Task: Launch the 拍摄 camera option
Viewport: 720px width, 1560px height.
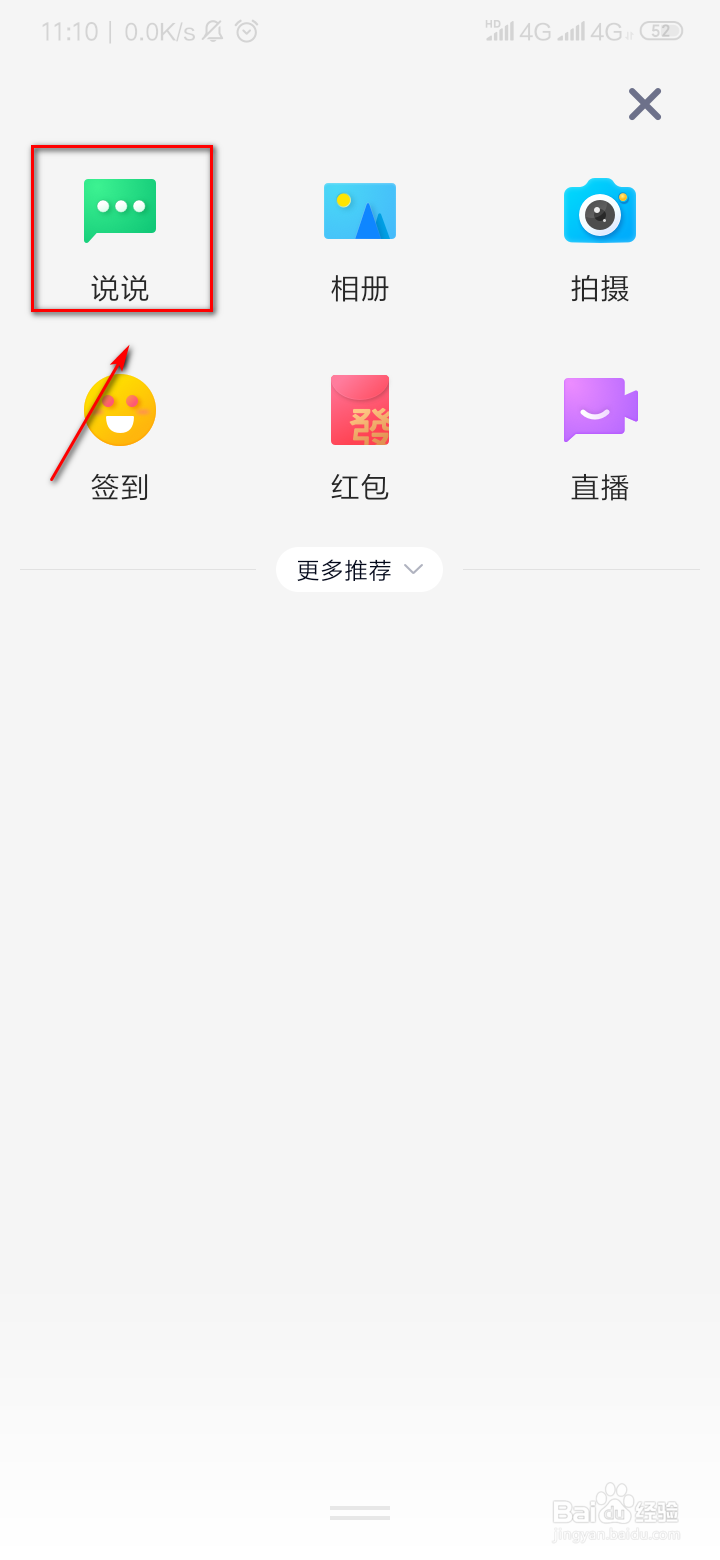Action: coord(600,240)
